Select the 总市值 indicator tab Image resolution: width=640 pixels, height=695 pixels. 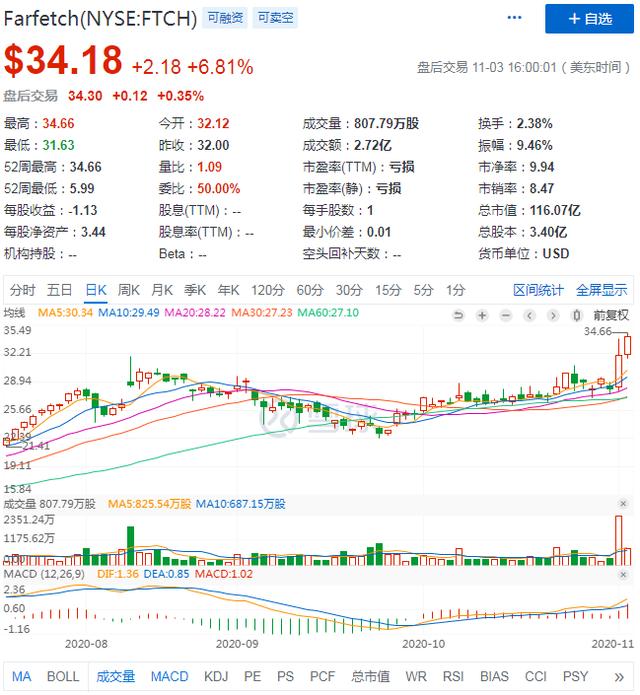point(371,677)
